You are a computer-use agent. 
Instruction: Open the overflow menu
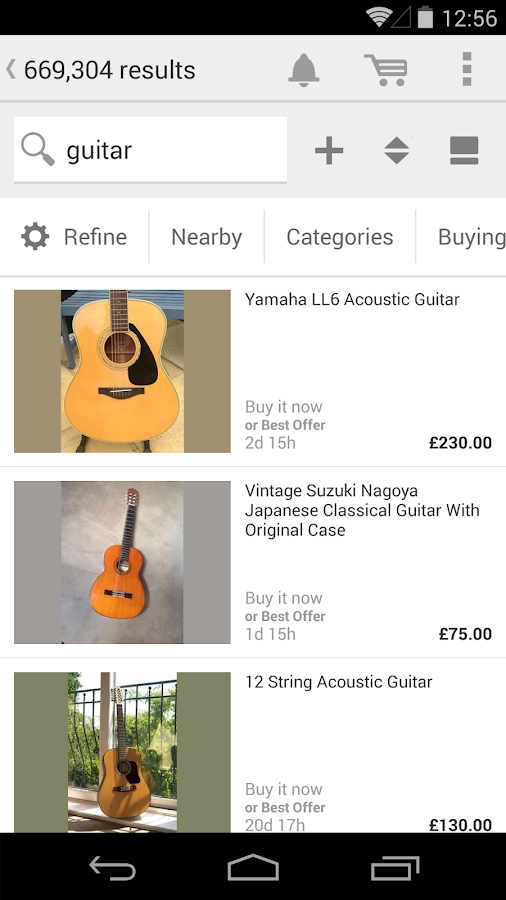pos(467,69)
